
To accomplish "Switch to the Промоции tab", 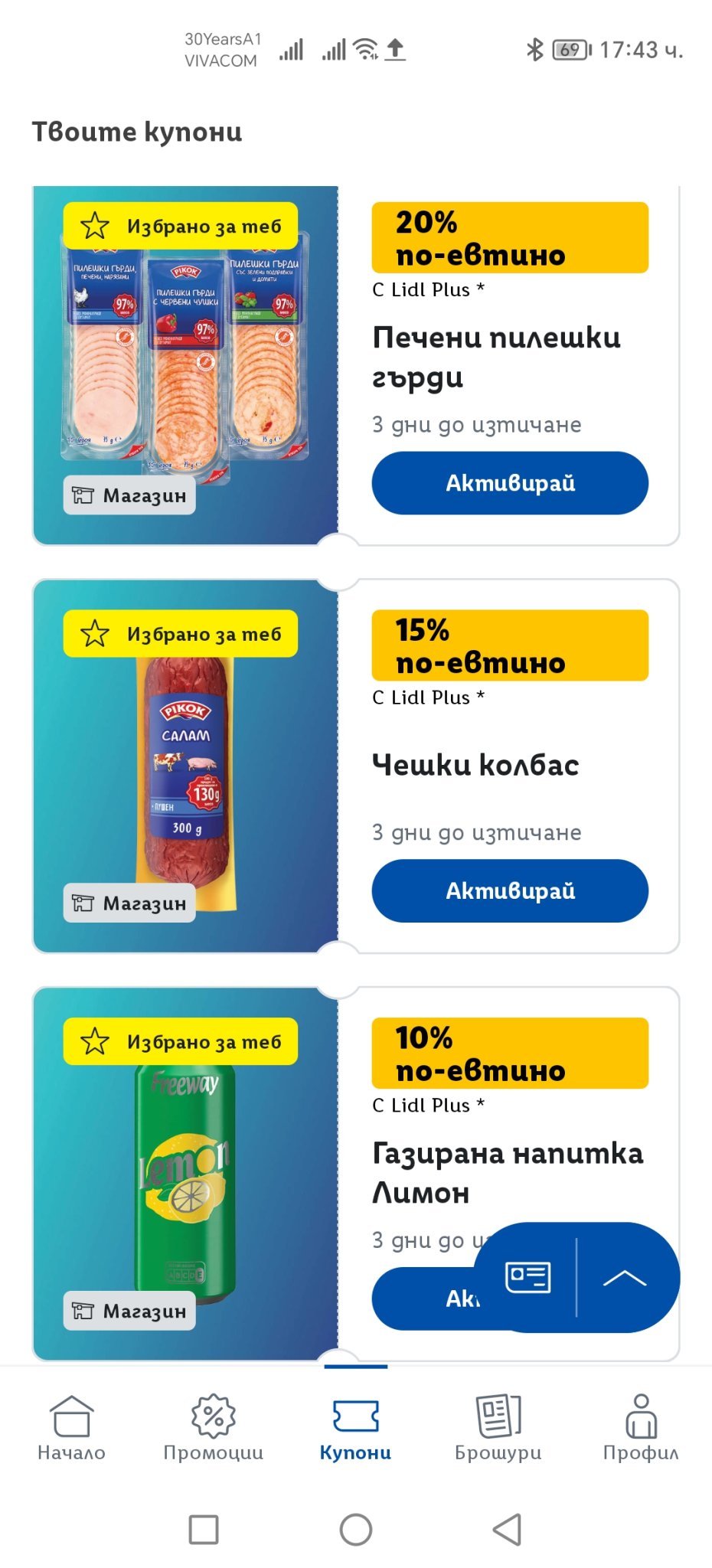I will [x=214, y=1428].
